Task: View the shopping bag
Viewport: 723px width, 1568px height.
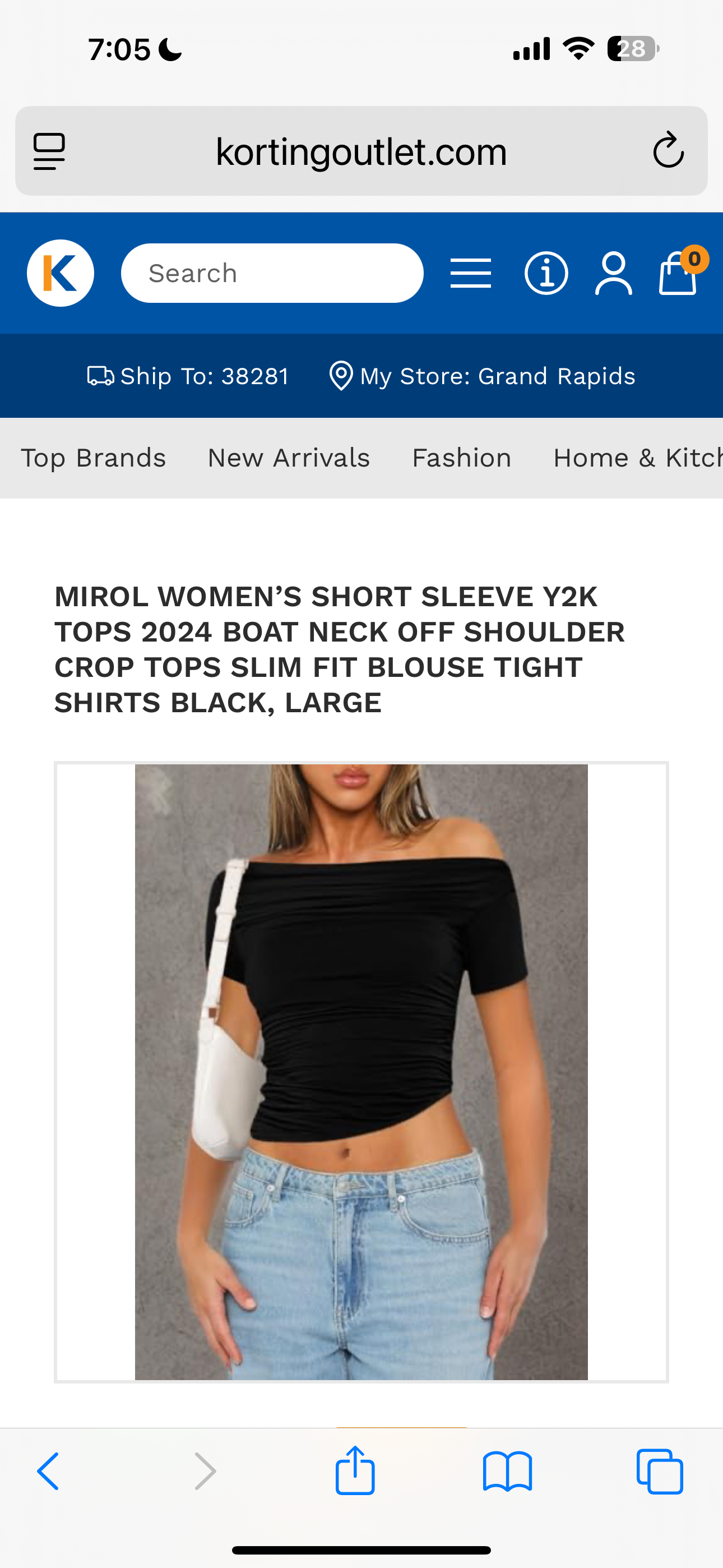Action: coord(678,273)
